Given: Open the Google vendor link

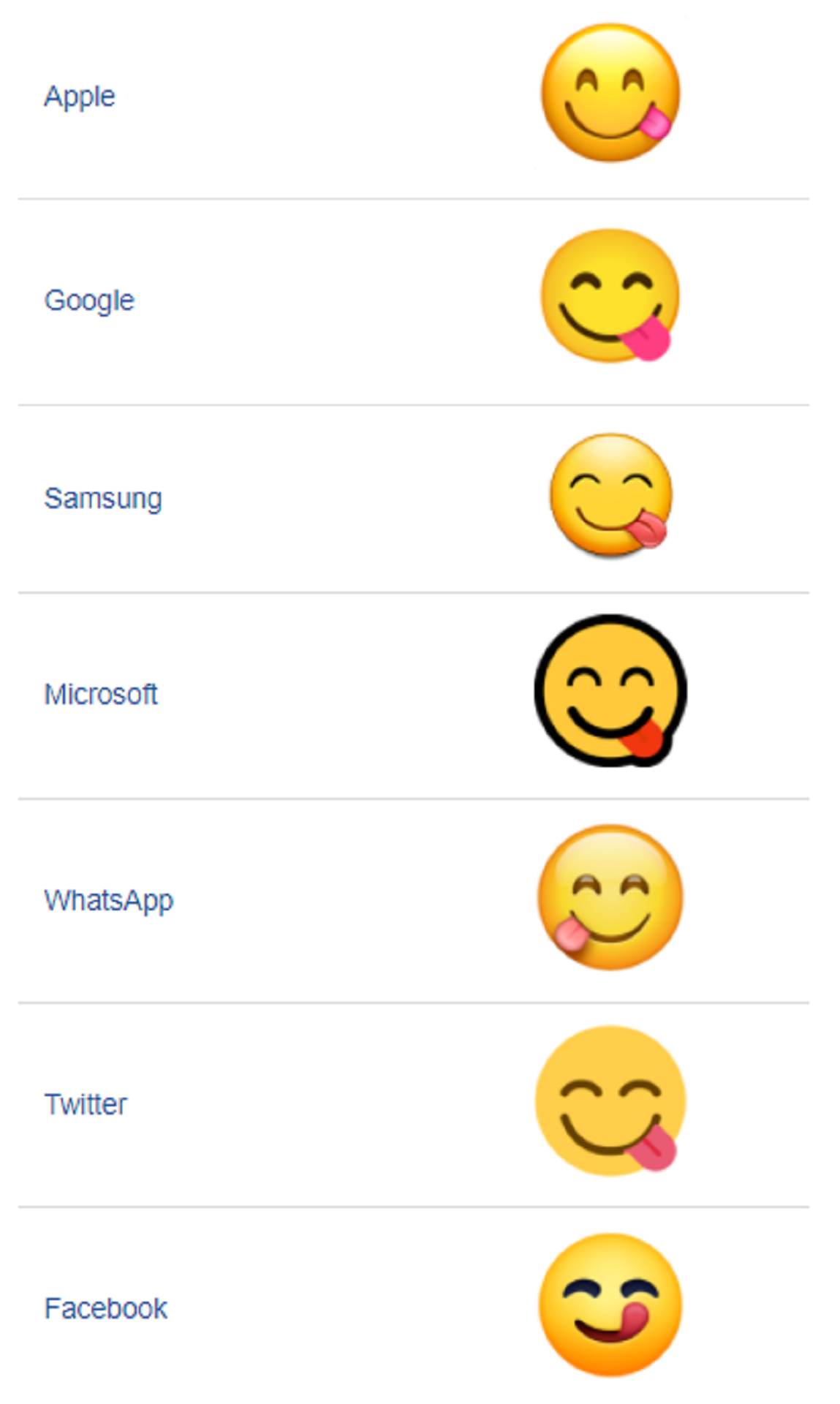Looking at the screenshot, I should point(89,301).
